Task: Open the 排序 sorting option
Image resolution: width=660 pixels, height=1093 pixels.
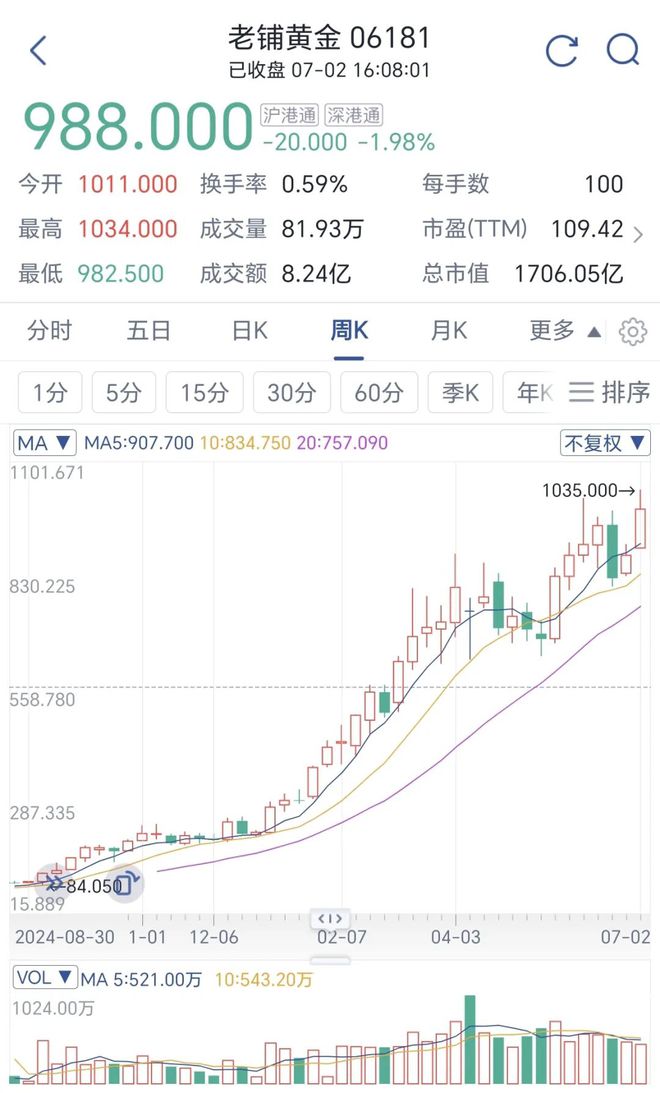Action: tap(610, 393)
